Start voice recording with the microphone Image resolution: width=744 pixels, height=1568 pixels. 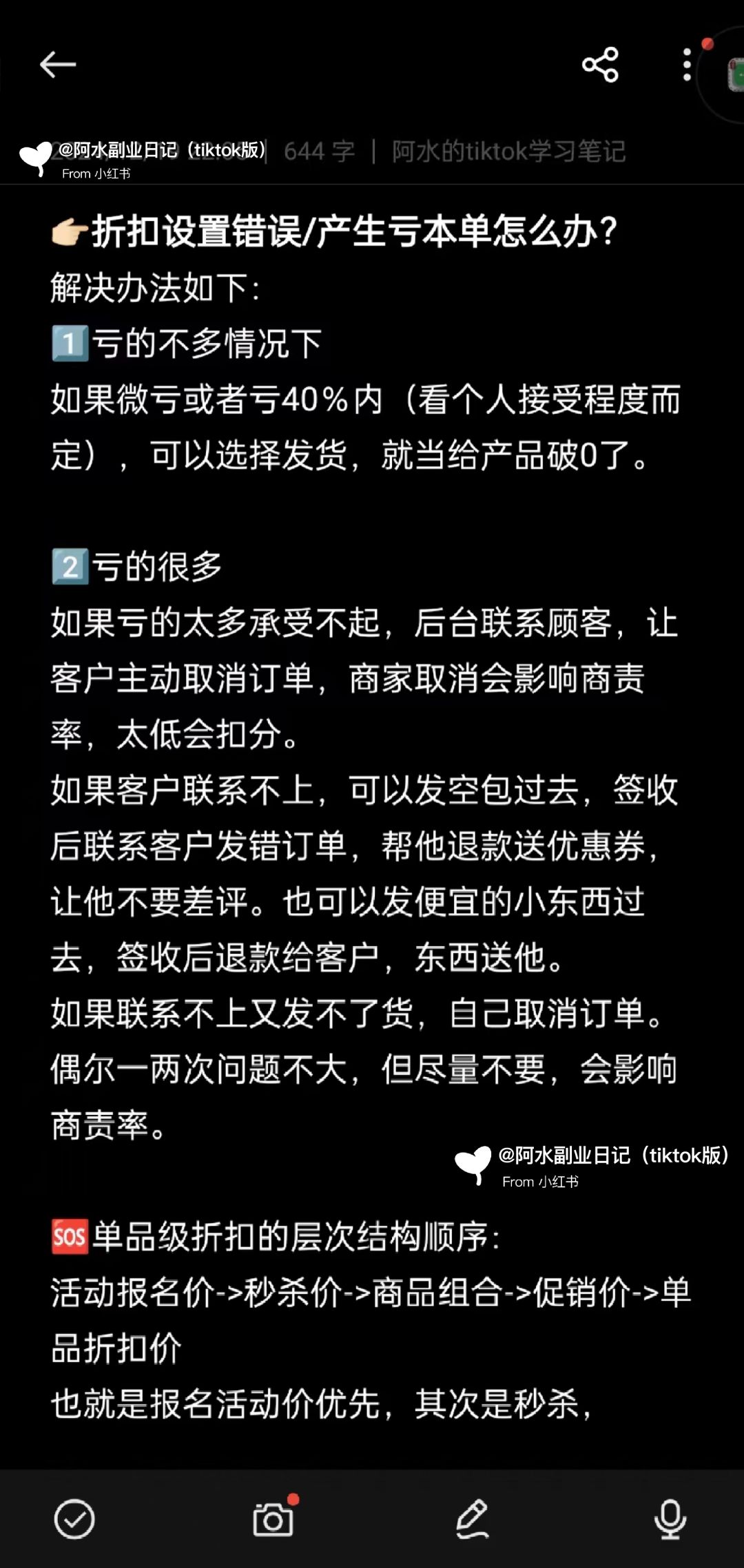coord(670,1518)
